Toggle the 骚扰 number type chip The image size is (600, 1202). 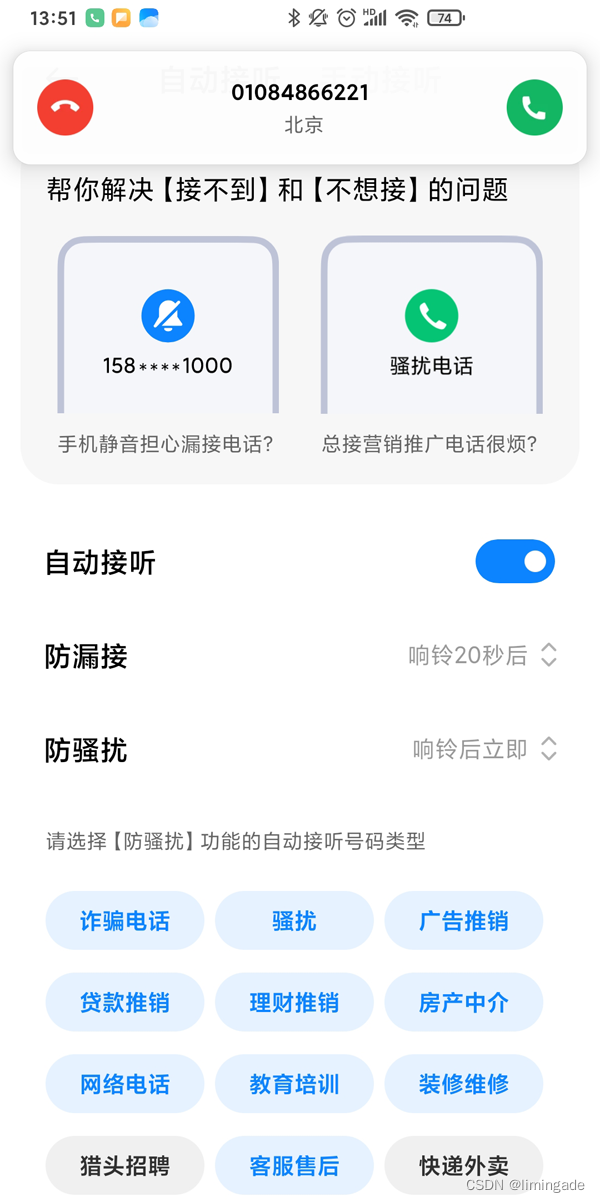tap(294, 920)
